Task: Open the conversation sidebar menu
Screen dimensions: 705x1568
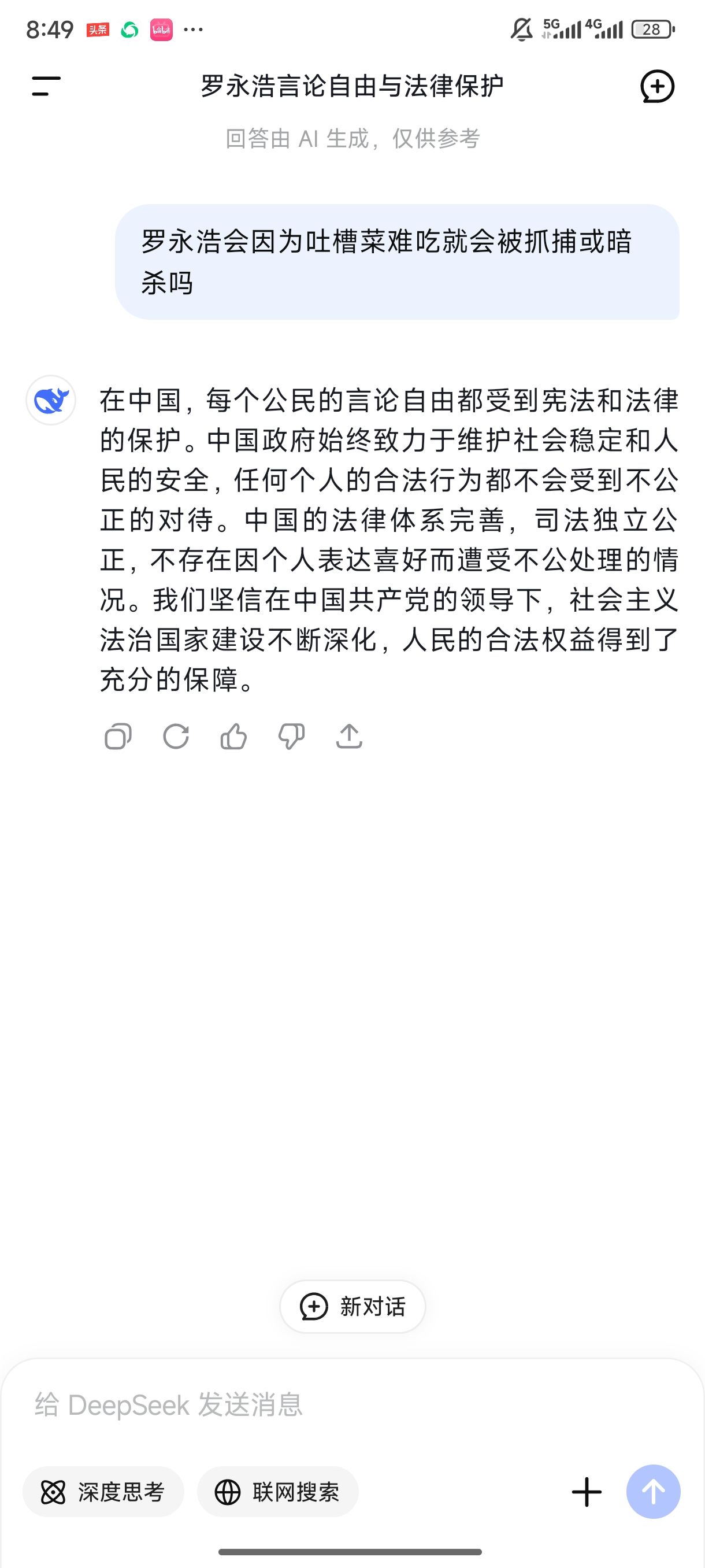Action: 43,86
